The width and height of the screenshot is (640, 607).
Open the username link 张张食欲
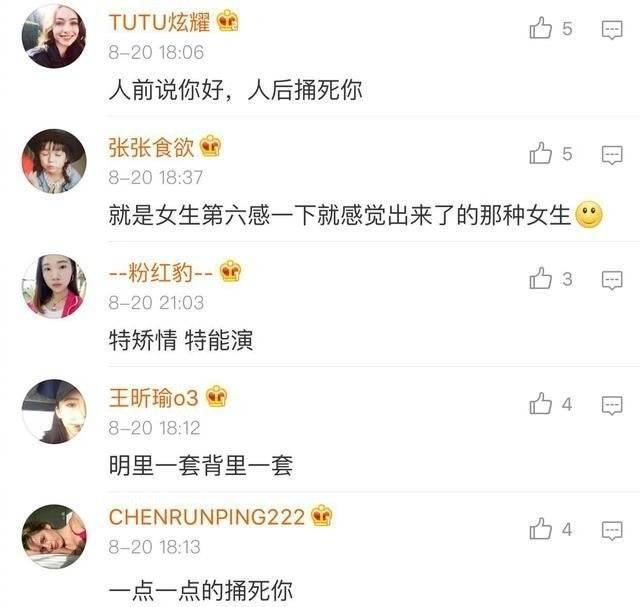tap(153, 147)
